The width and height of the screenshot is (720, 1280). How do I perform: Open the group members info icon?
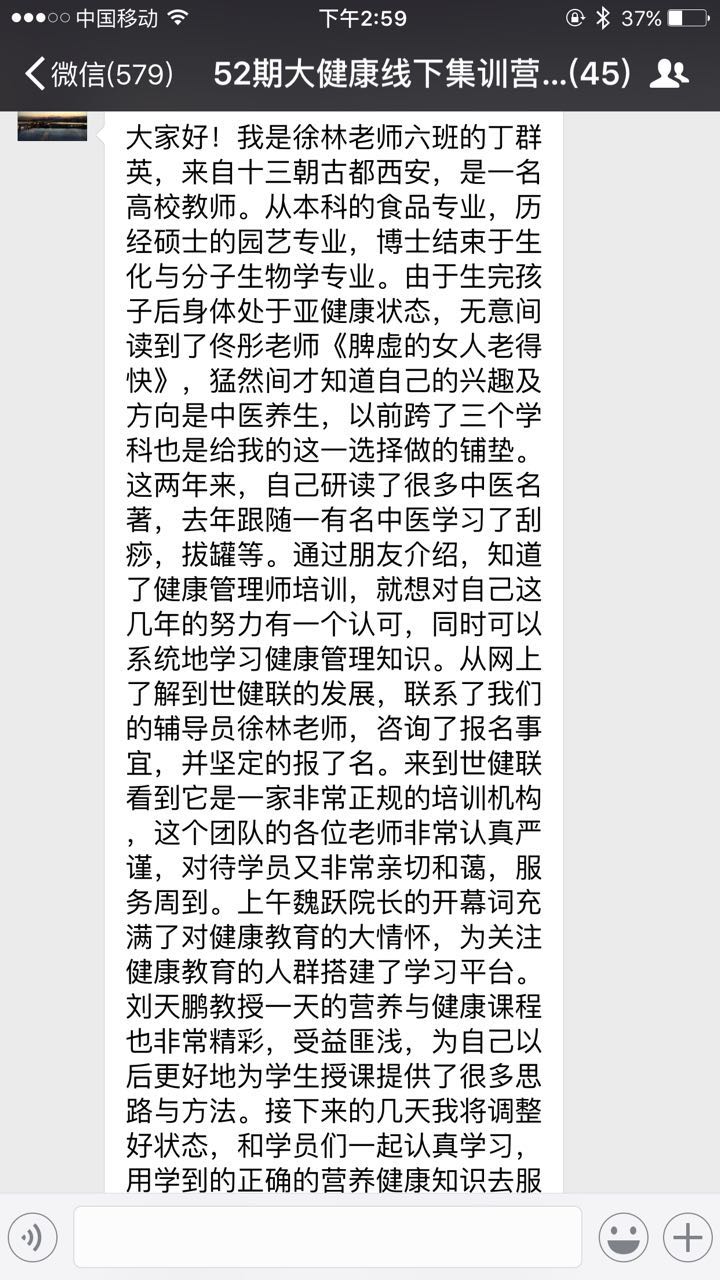pos(668,73)
